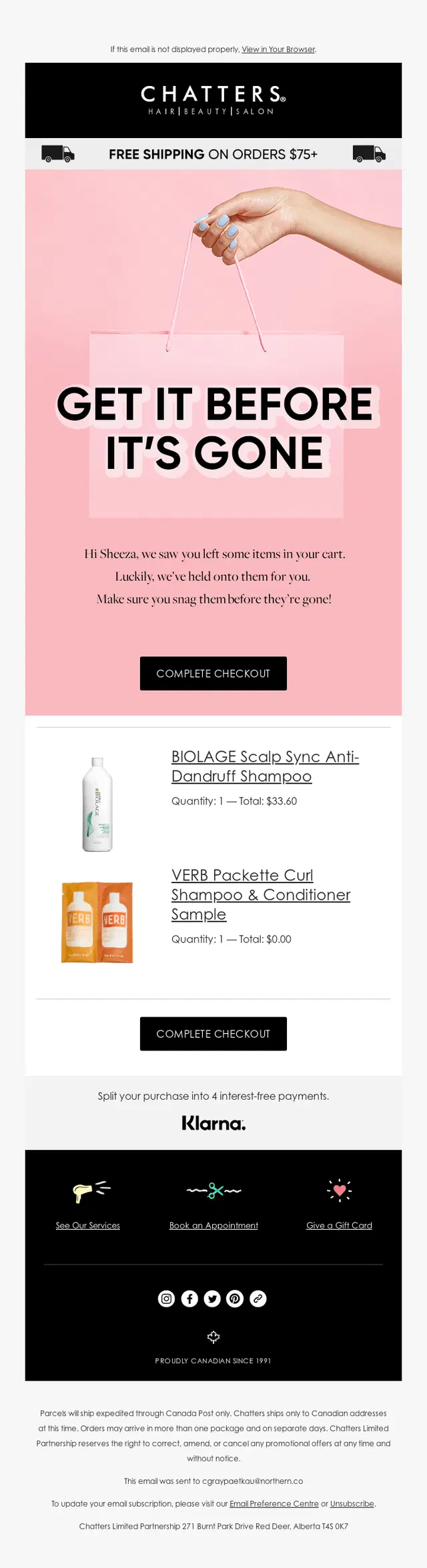Open the Pinterest icon

click(235, 1299)
